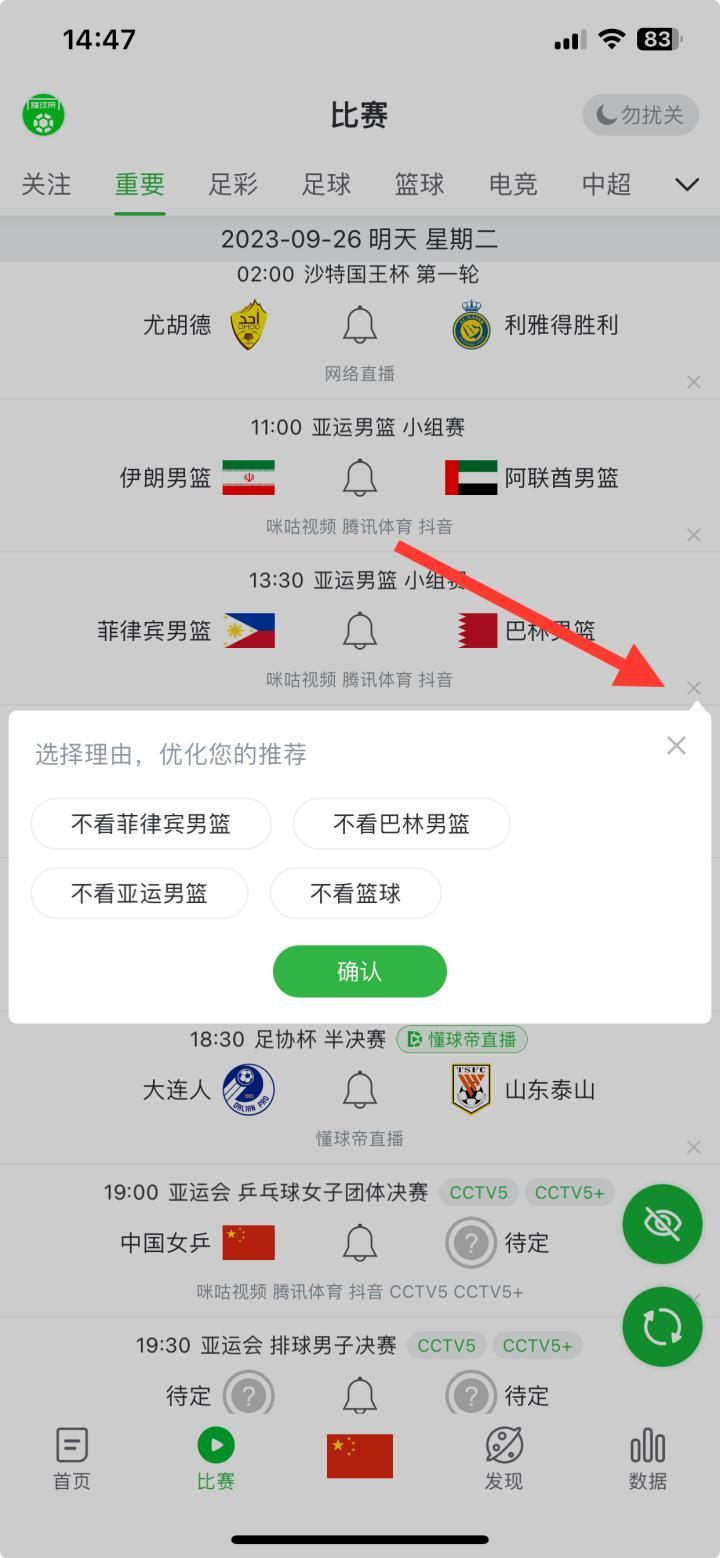Screen dimensions: 720x1558
Task: Go to the 首页 home tab
Action: [72, 1458]
